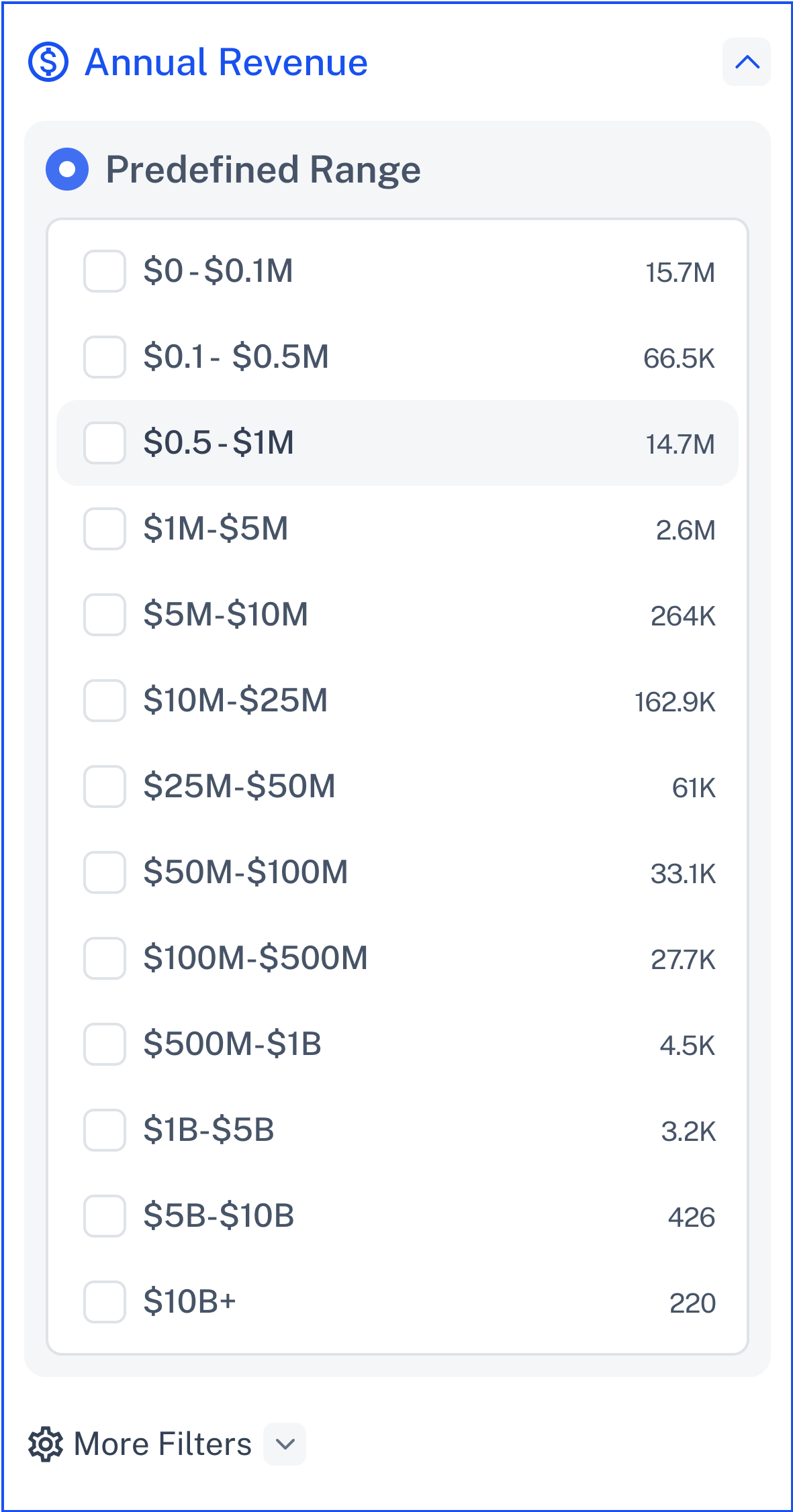Check the $1B-$5B filter
This screenshot has height=1512, width=793.
coord(105,1130)
